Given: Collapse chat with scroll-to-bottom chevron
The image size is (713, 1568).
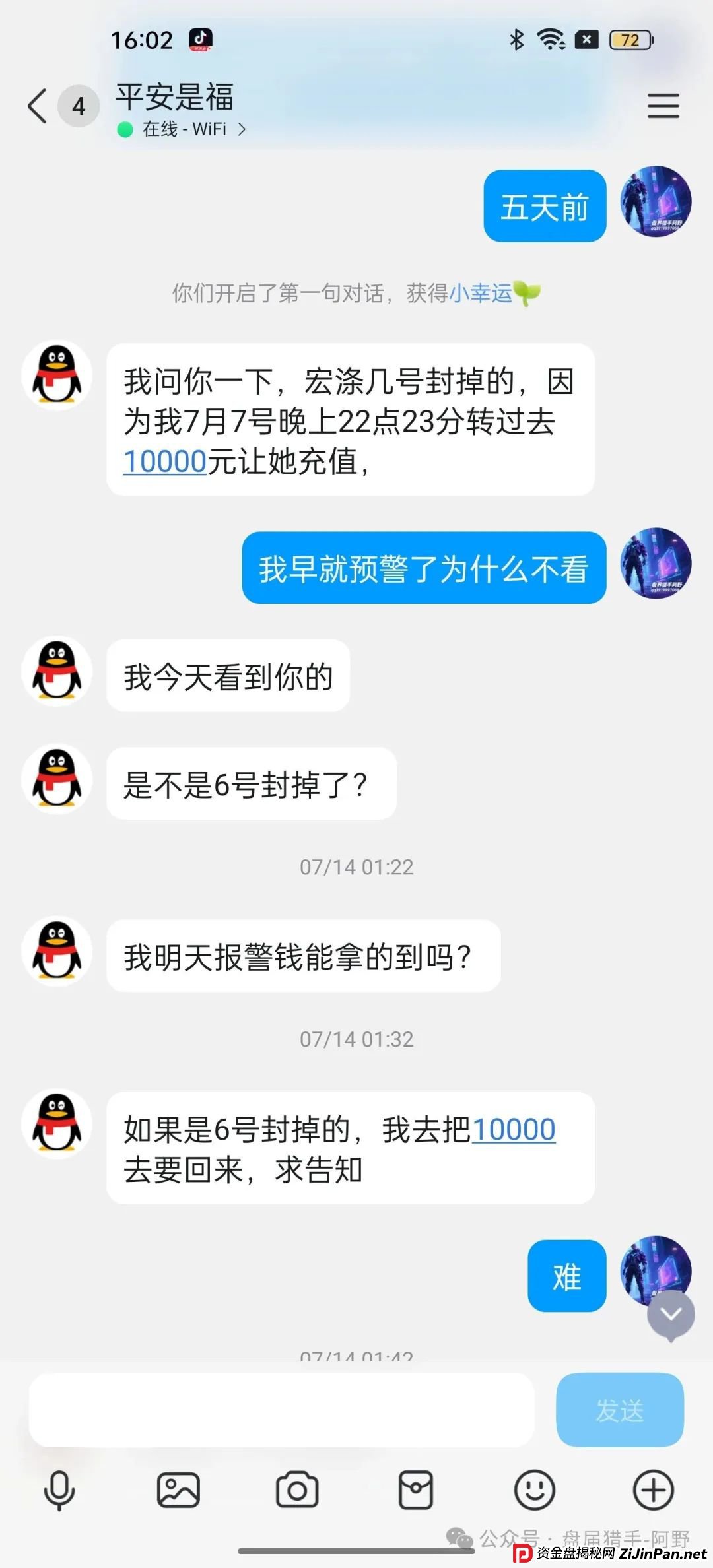Looking at the screenshot, I should pyautogui.click(x=671, y=1314).
